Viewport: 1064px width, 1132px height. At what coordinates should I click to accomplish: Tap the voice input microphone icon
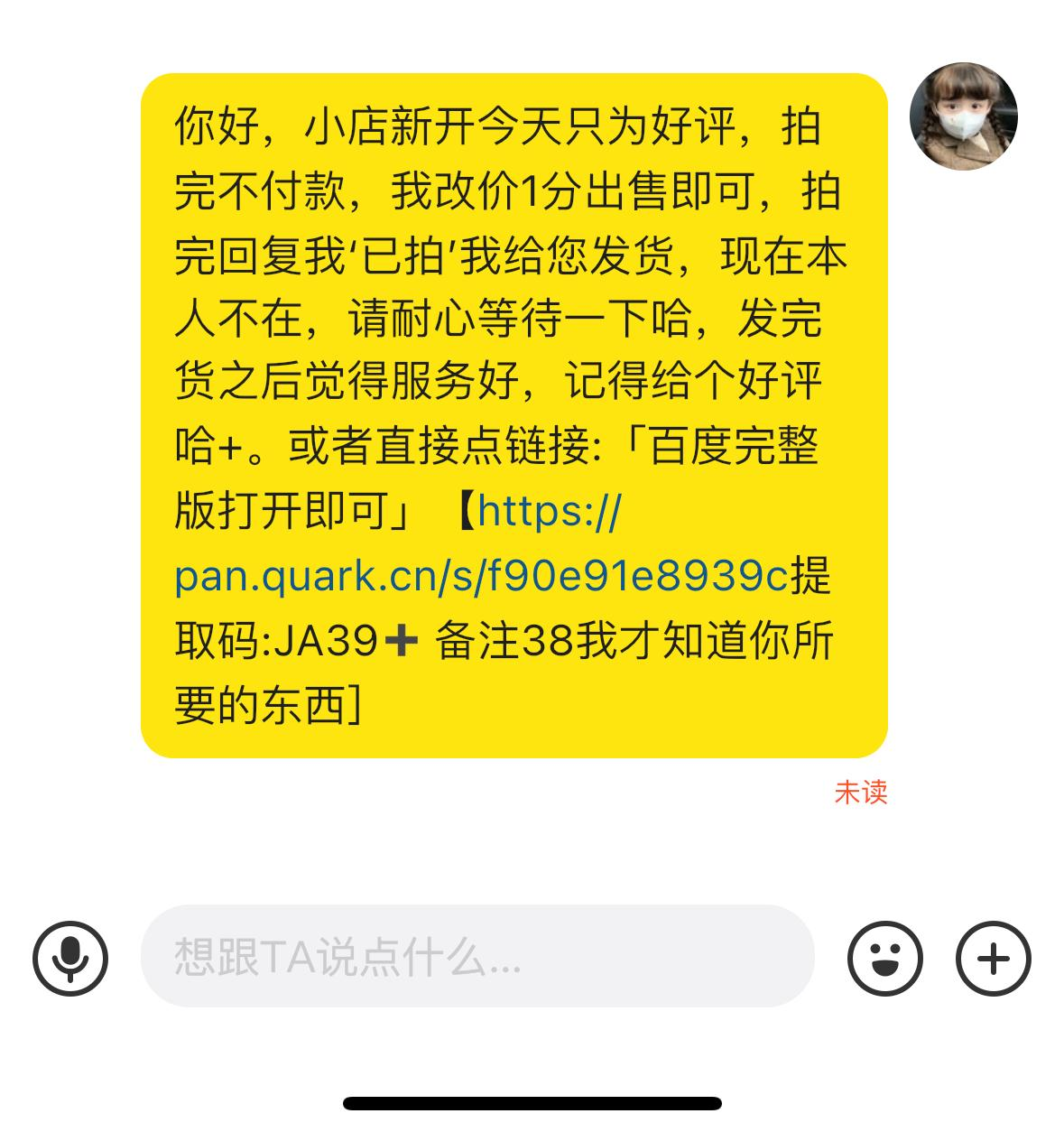(70, 958)
